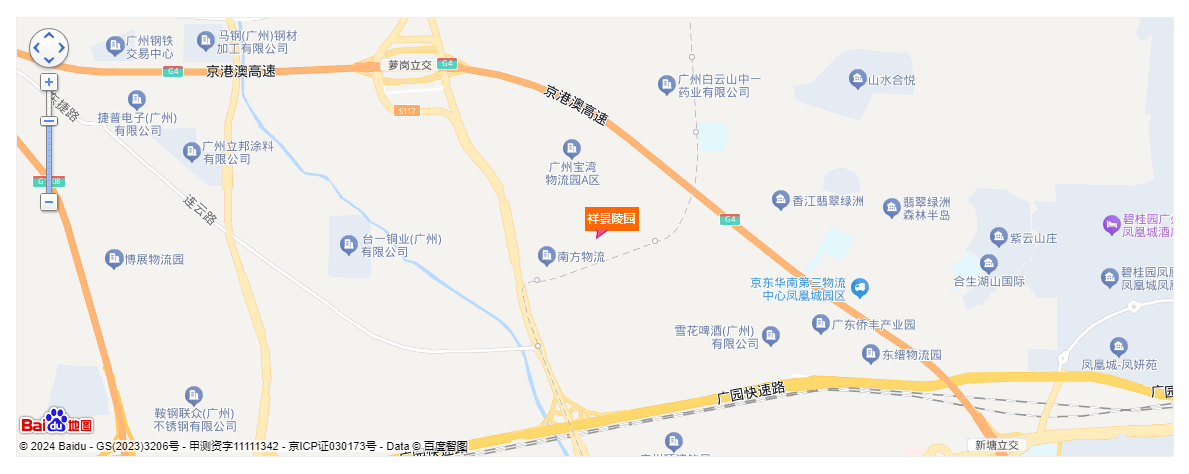Open the 祥景陵园 location marker
This screenshot has height=474, width=1189.
pos(611,219)
